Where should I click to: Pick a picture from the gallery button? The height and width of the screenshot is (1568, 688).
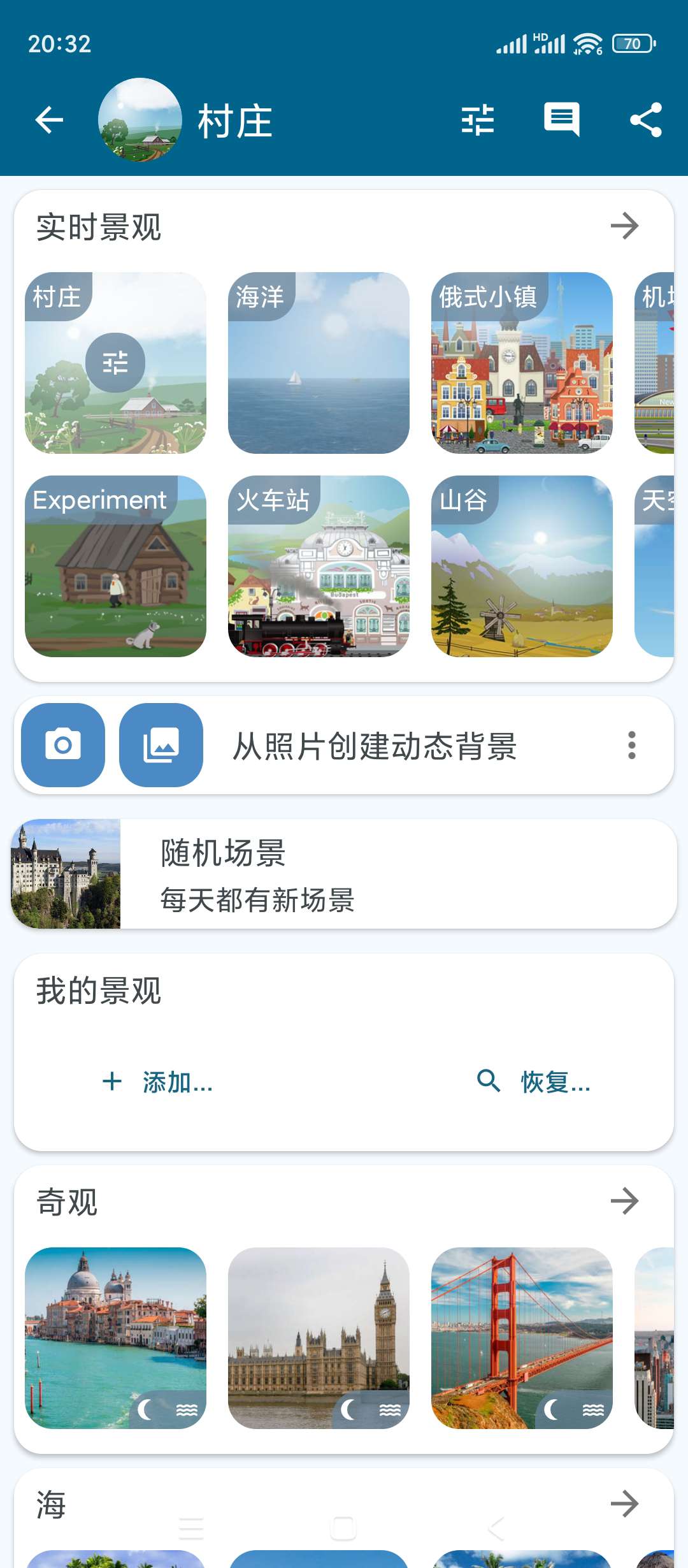tap(161, 745)
